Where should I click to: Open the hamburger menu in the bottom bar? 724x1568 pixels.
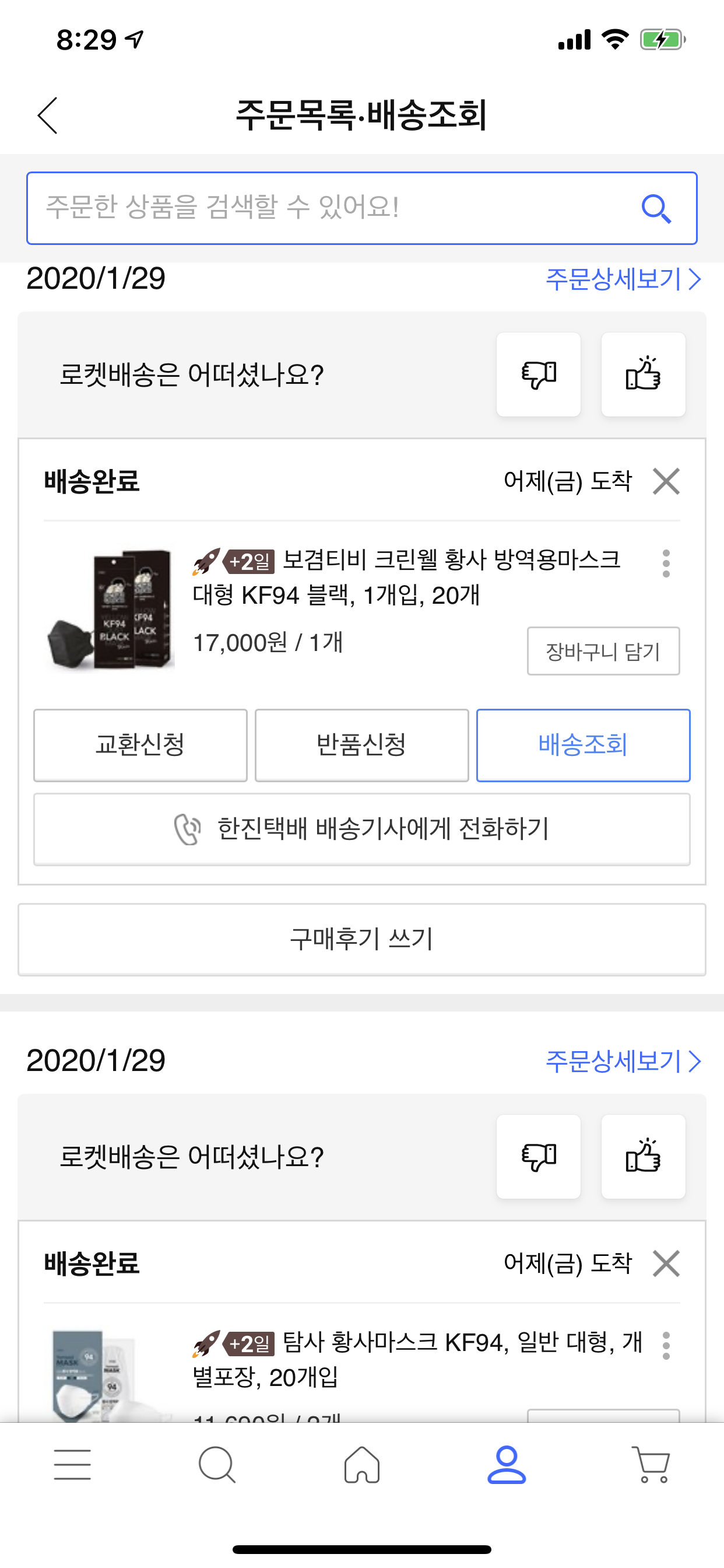click(x=72, y=1465)
